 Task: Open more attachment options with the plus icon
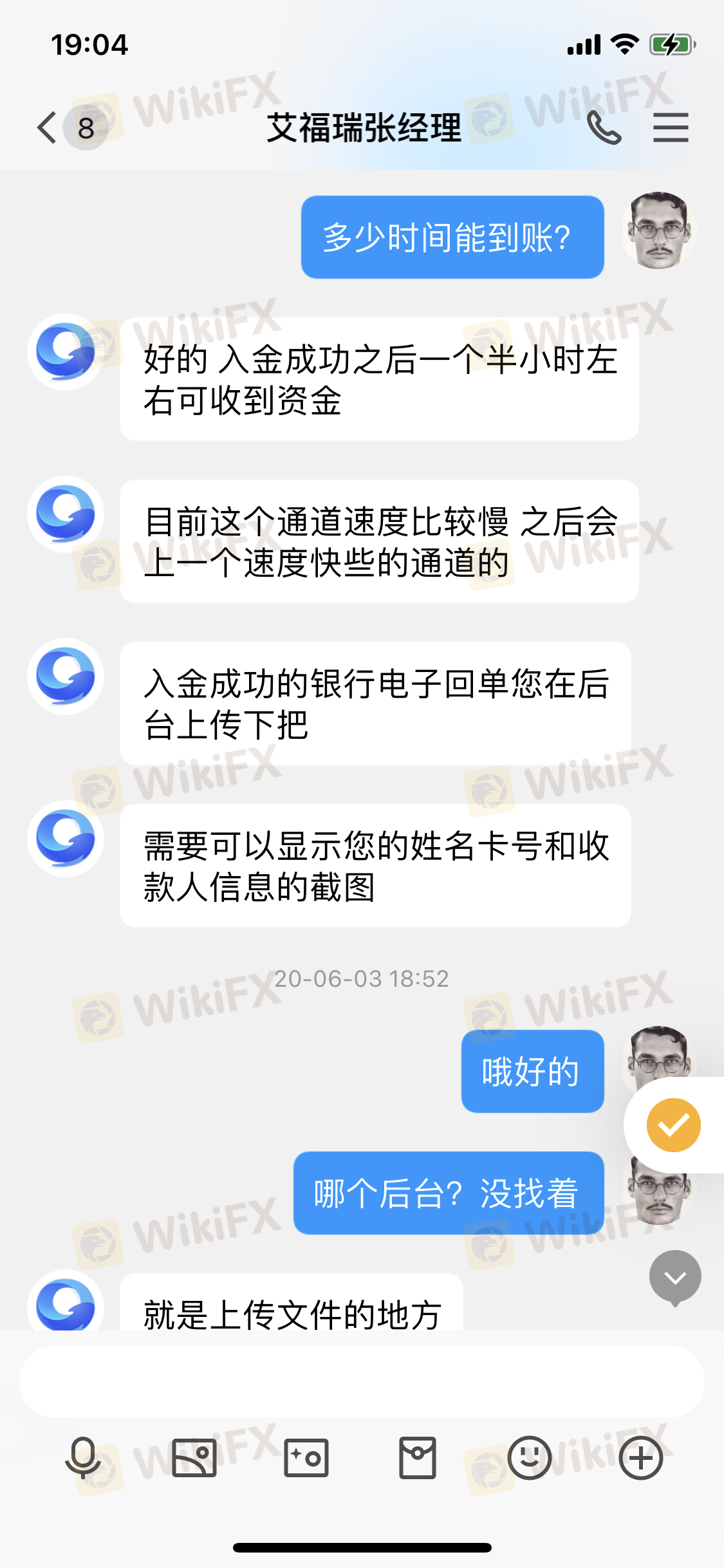click(x=640, y=1458)
